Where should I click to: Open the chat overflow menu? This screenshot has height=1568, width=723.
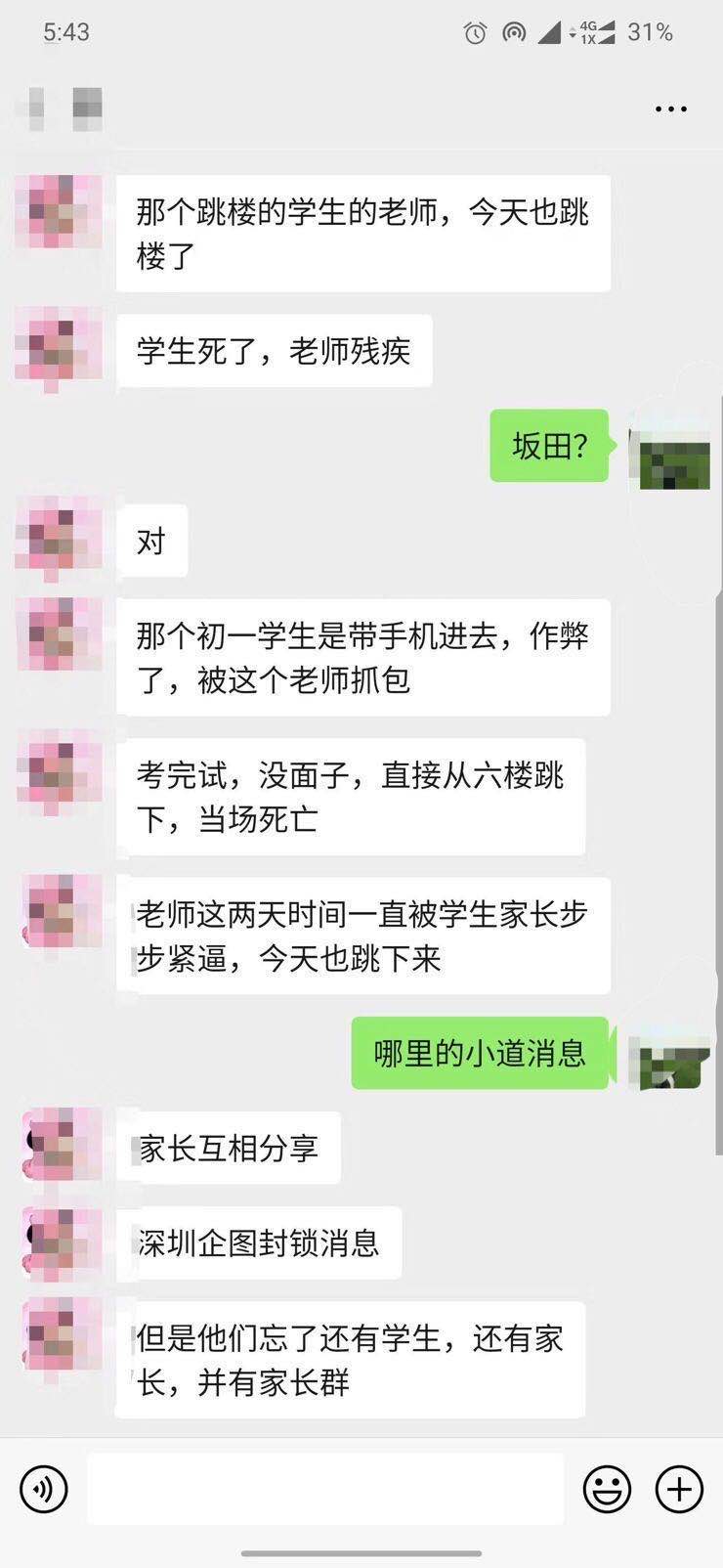coord(670,109)
